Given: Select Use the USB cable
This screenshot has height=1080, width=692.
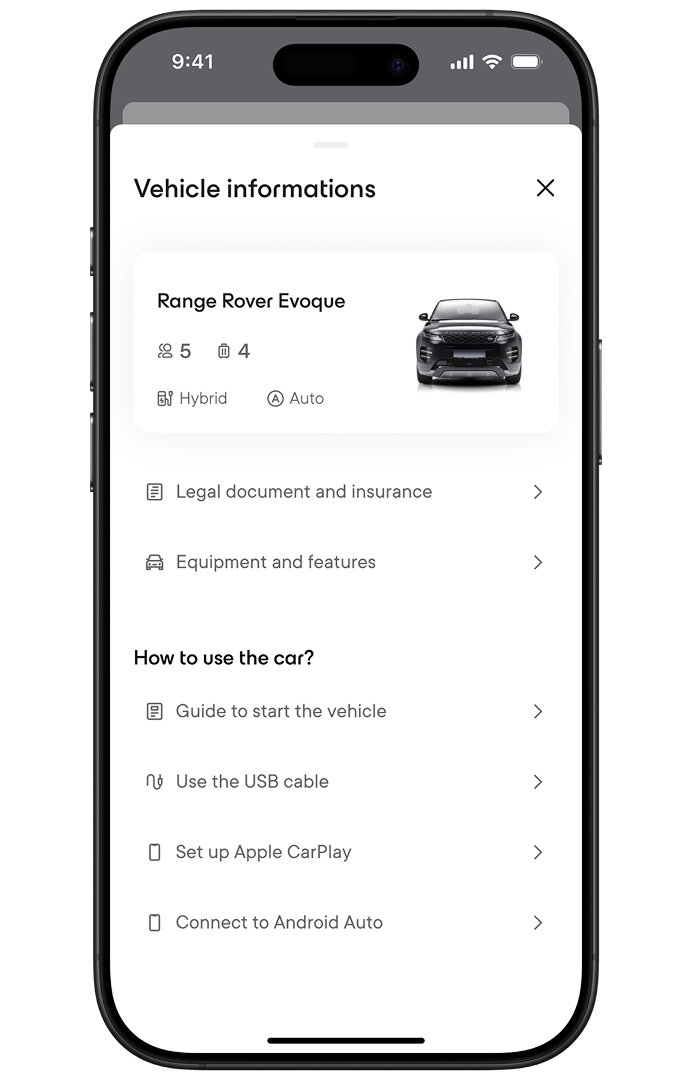Looking at the screenshot, I should click(x=345, y=782).
